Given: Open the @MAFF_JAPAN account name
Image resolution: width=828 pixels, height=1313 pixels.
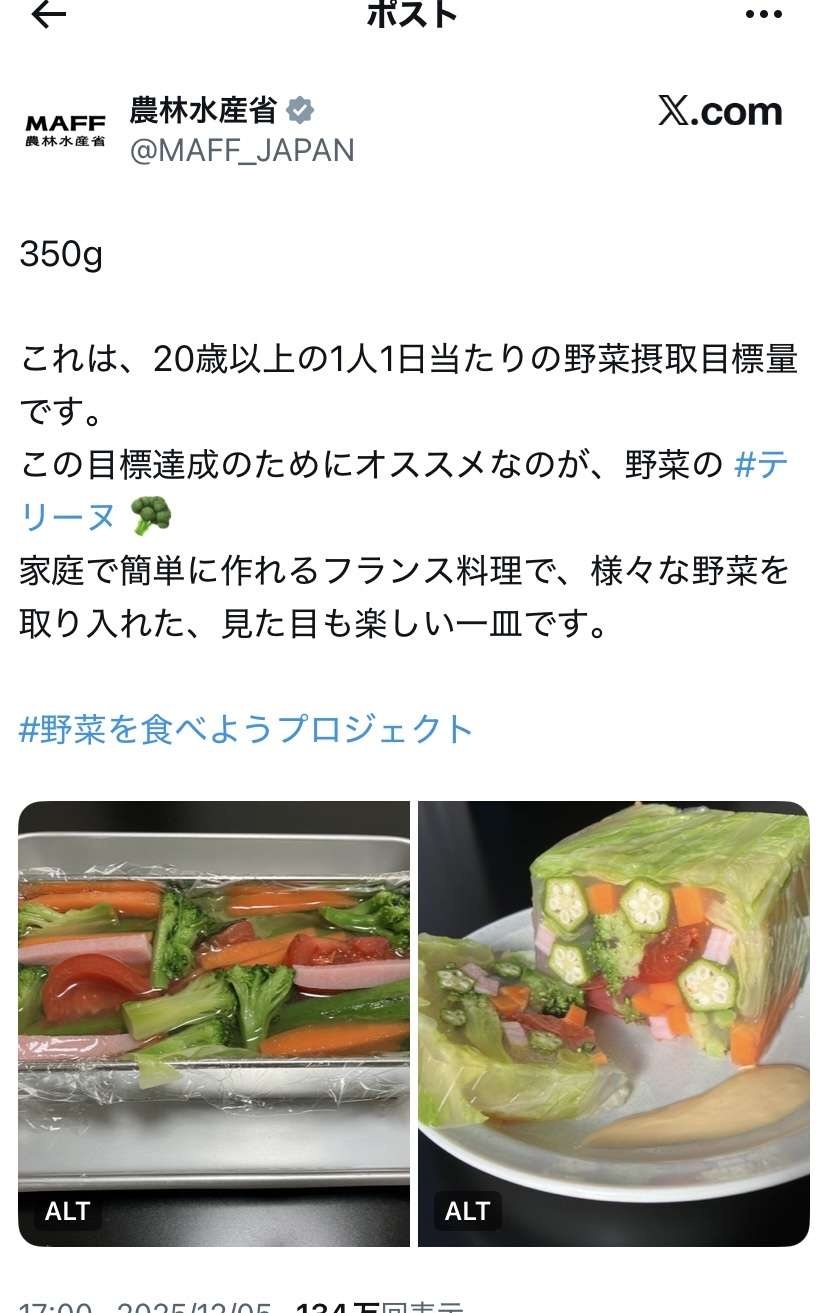Looking at the screenshot, I should pyautogui.click(x=242, y=150).
